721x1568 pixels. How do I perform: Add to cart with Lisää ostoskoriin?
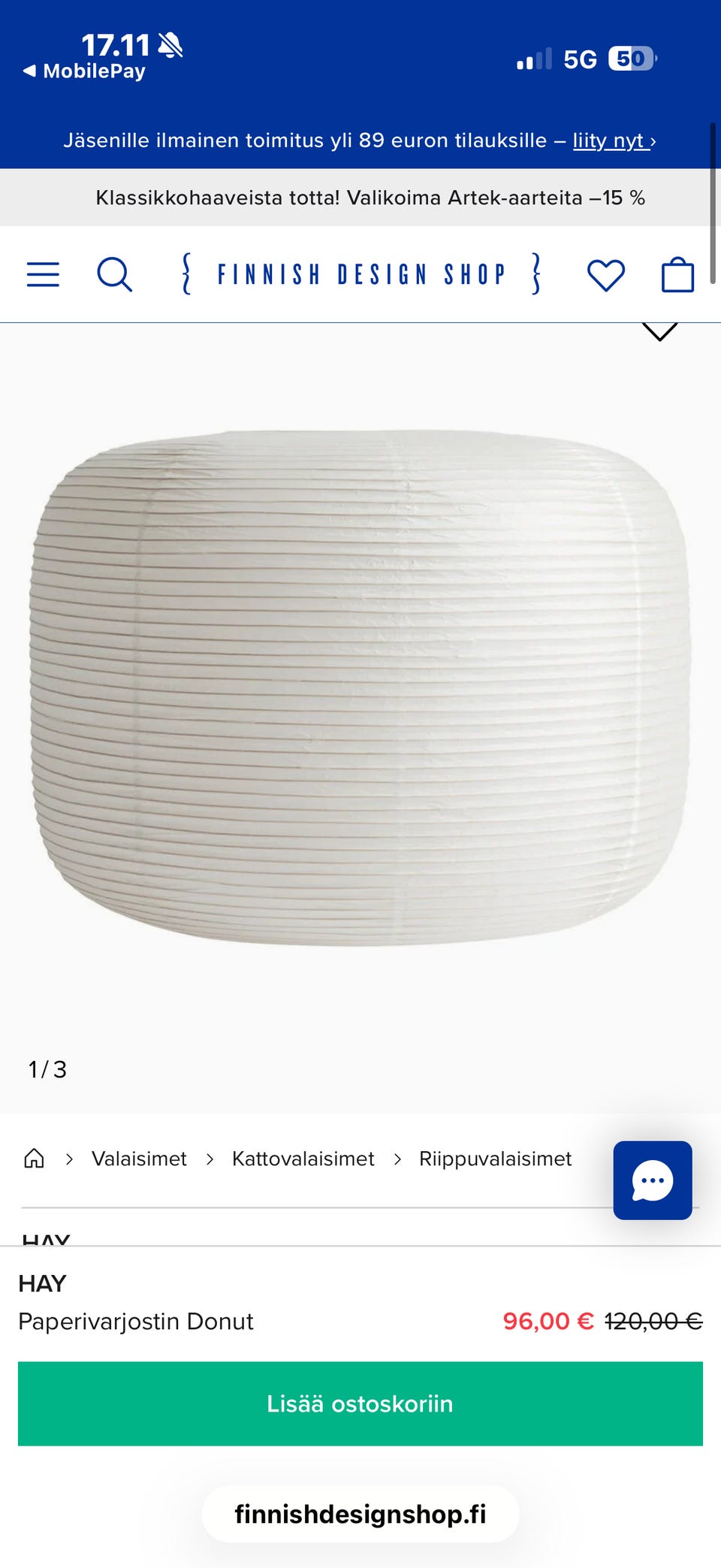click(360, 1403)
